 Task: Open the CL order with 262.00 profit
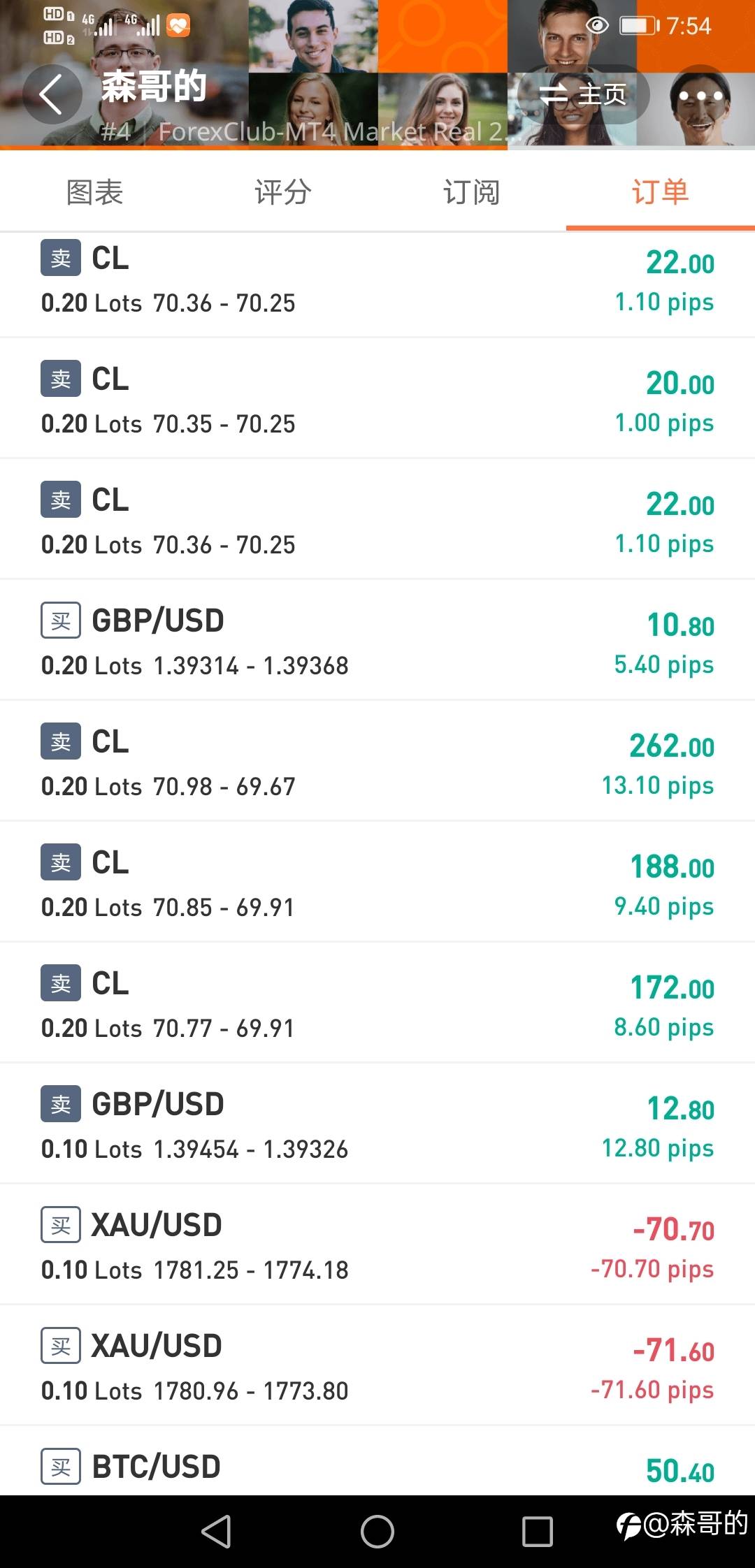[377, 761]
